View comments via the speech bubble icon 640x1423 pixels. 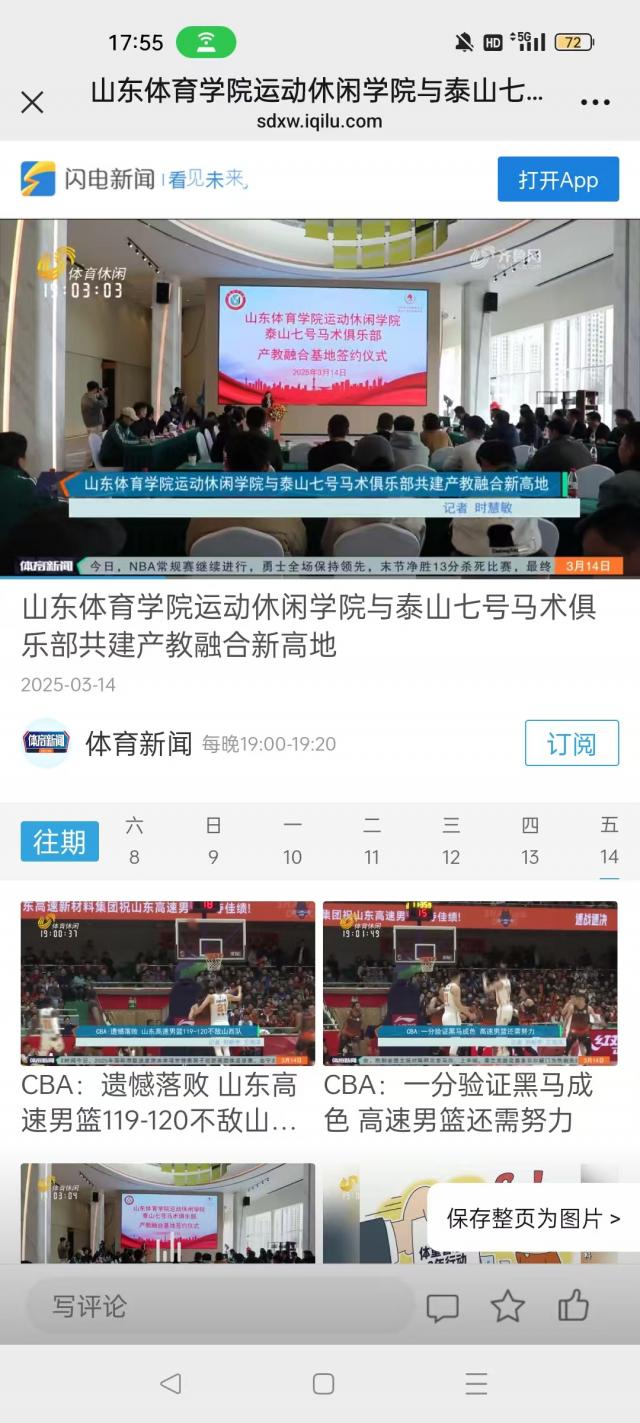tap(442, 1306)
